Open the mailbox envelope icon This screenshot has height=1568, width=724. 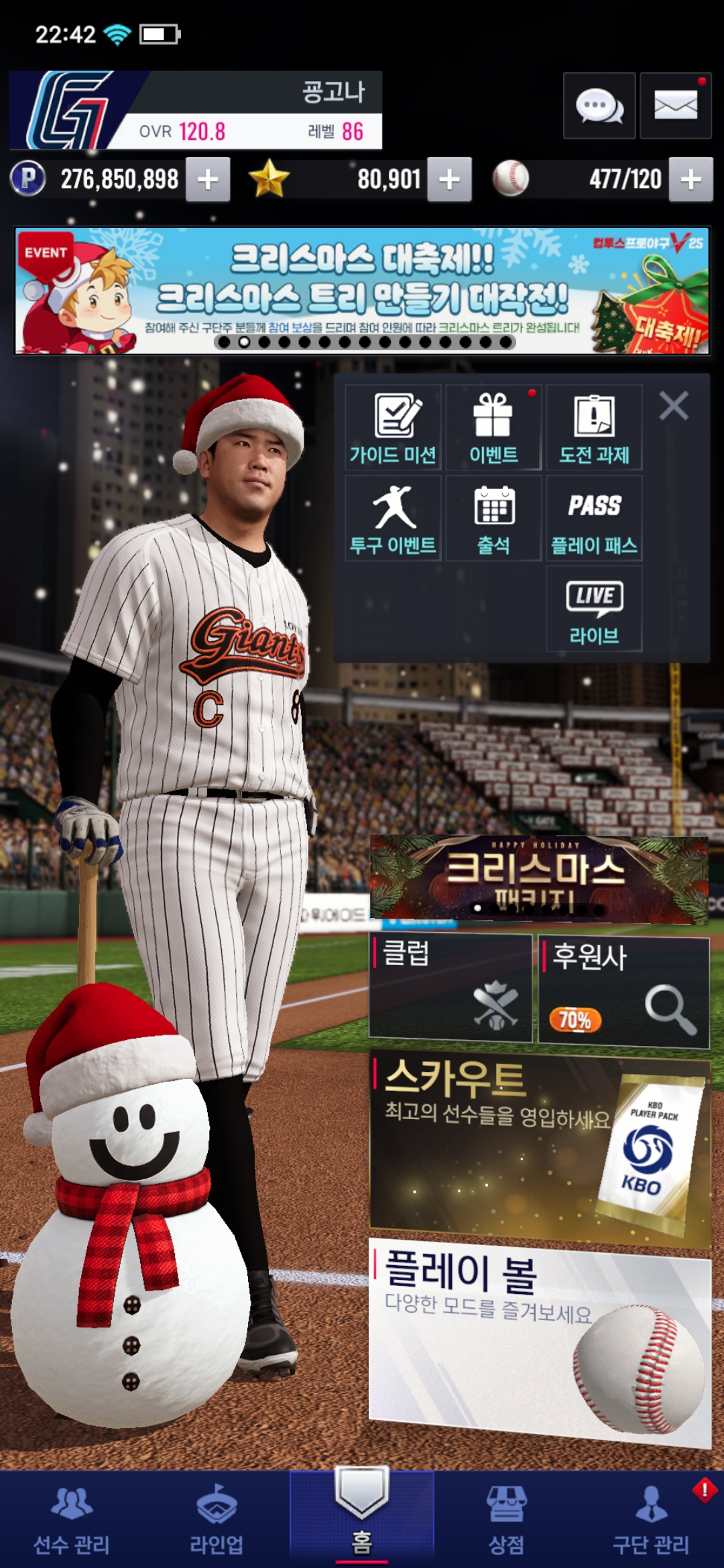click(675, 106)
